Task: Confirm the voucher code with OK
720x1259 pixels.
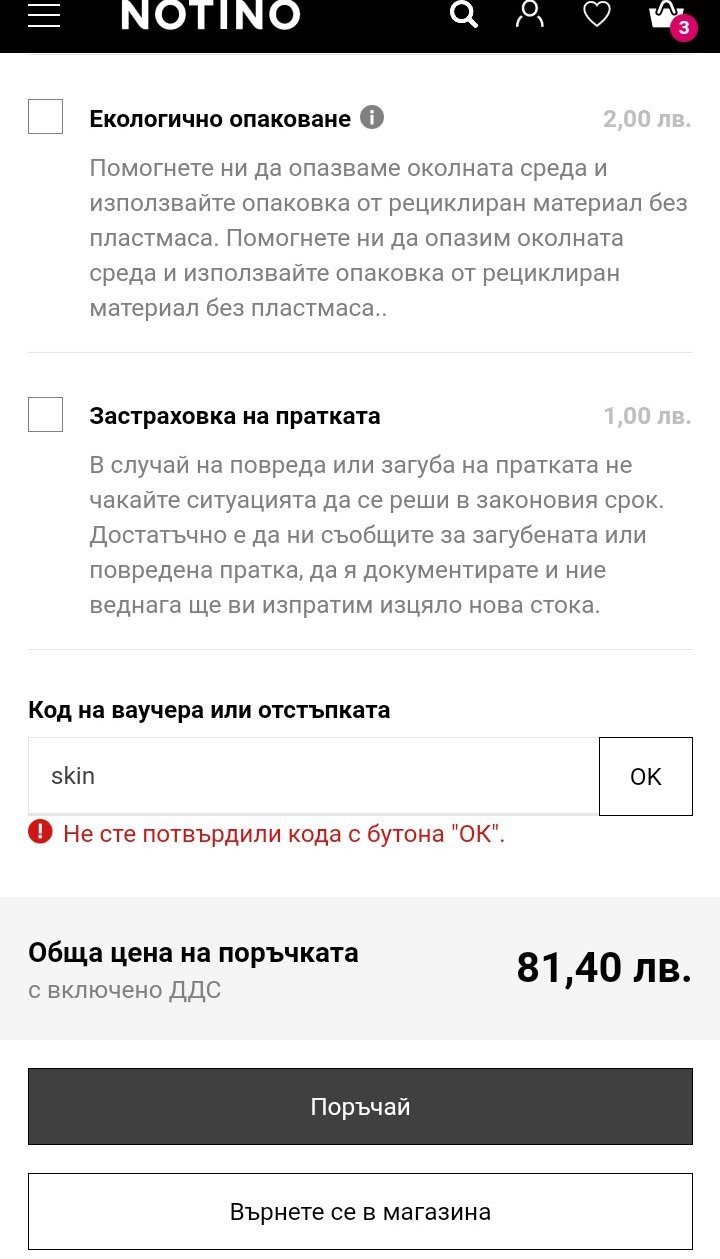Action: point(645,776)
